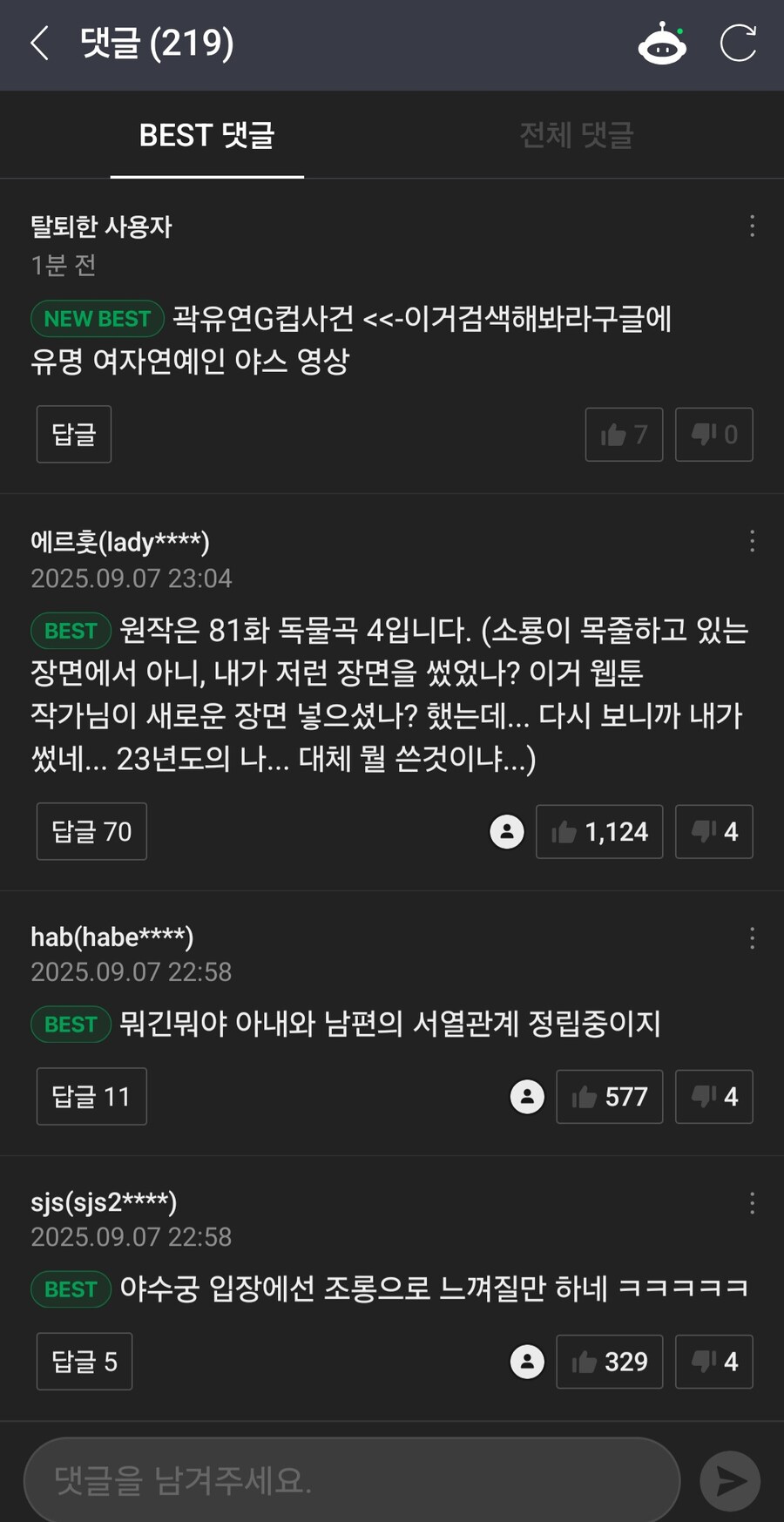The image size is (784, 1522).
Task: Tap the 댓글을 남겨주세요 comment field
Action: (x=352, y=1479)
